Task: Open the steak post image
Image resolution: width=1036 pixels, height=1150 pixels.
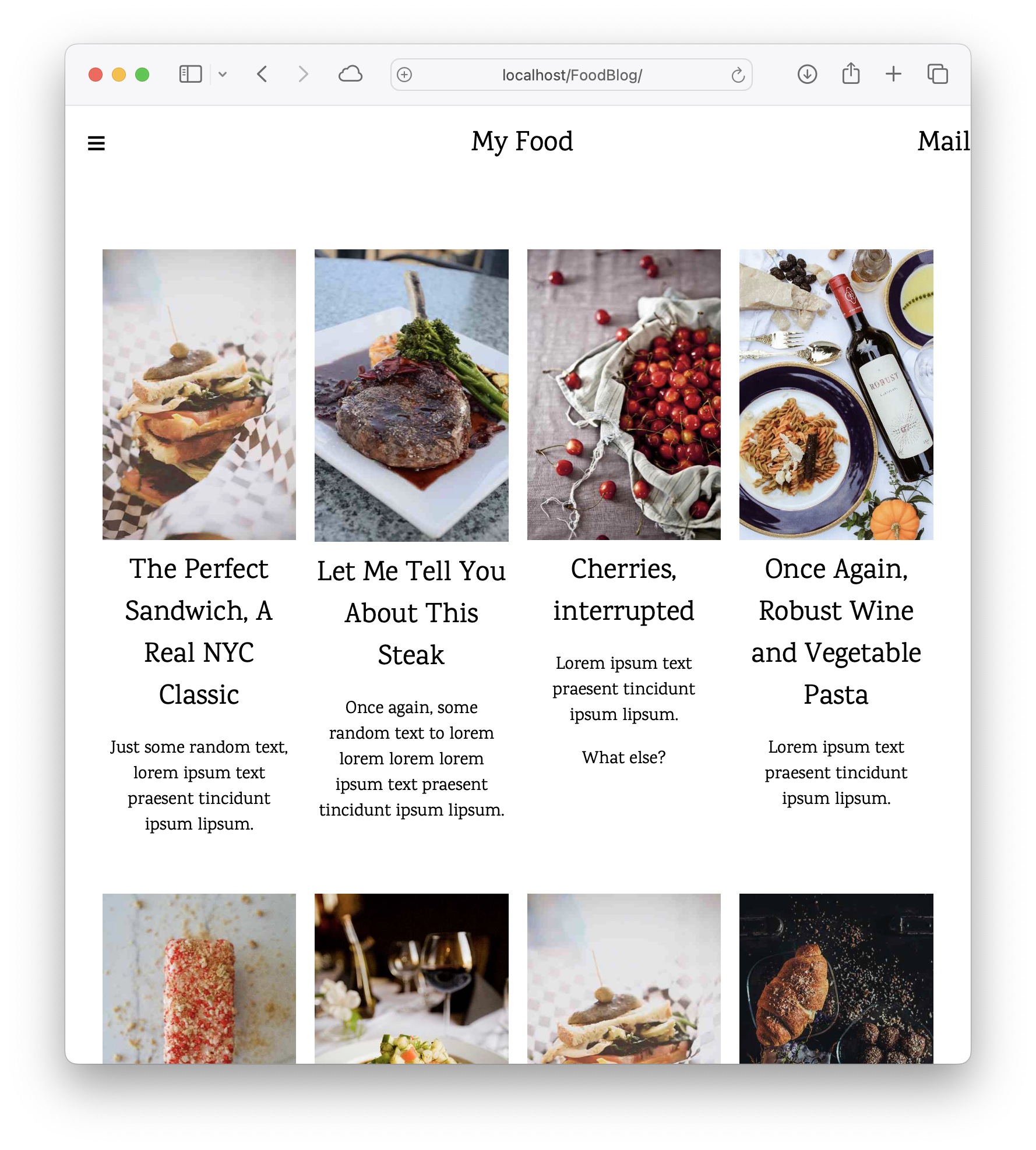Action: (411, 395)
